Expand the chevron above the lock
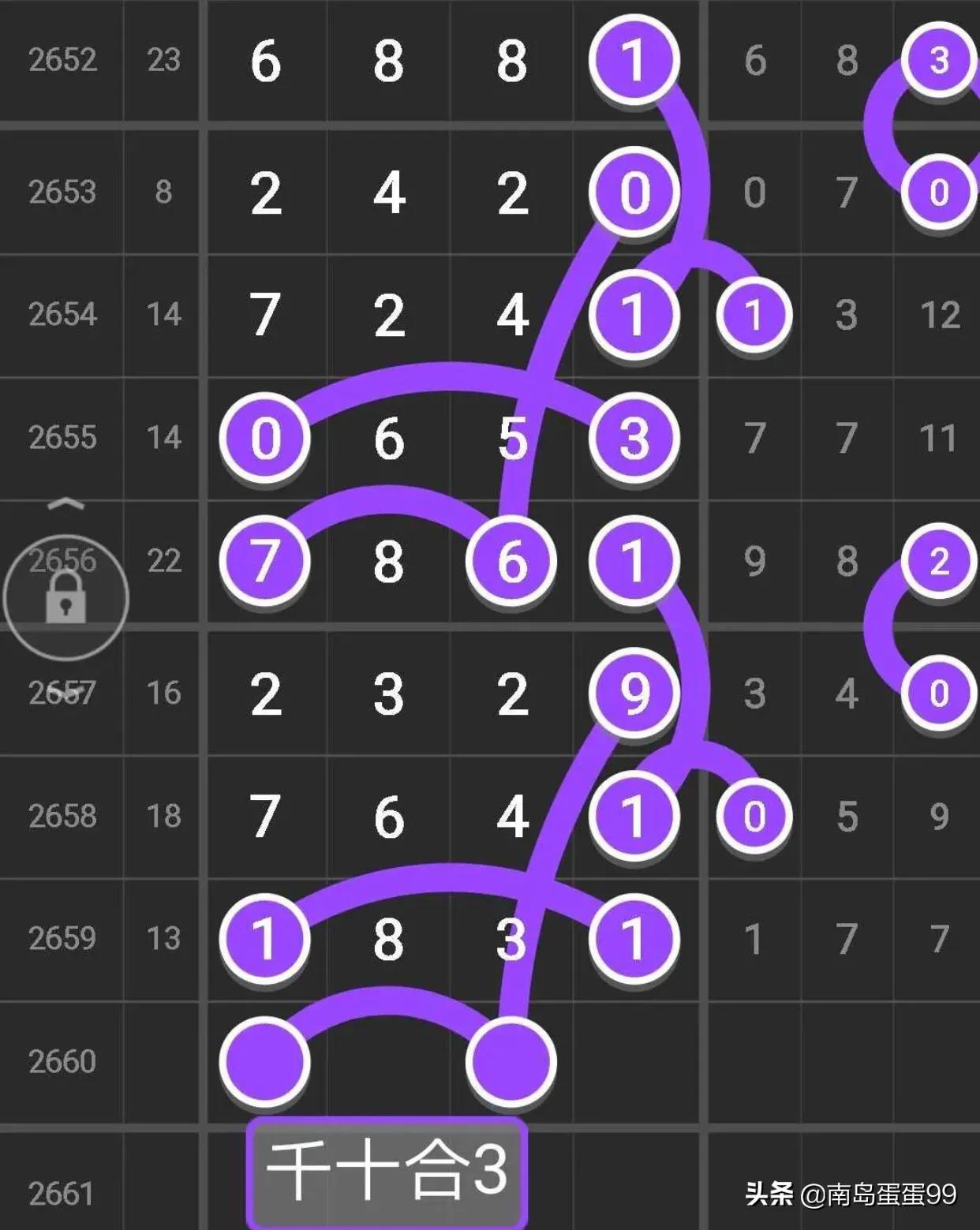Screen dimensions: 980x1230 (x=66, y=504)
